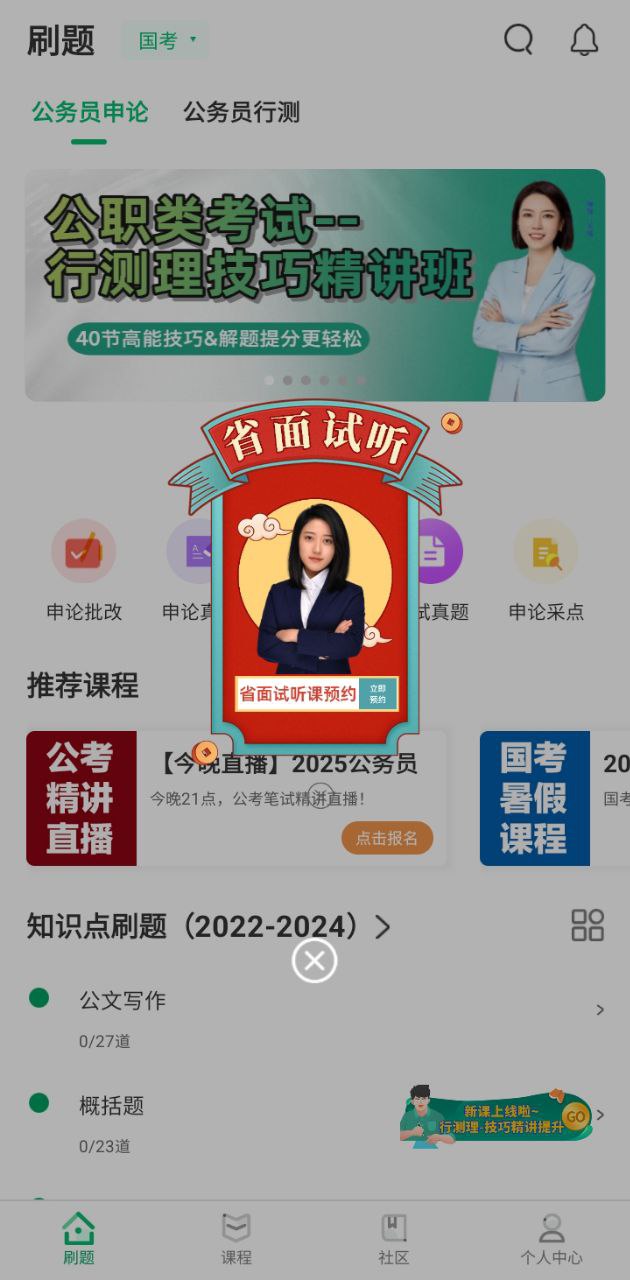Open 知识点刷题 (2022-2024) section
This screenshot has height=1280, width=630.
[208, 927]
